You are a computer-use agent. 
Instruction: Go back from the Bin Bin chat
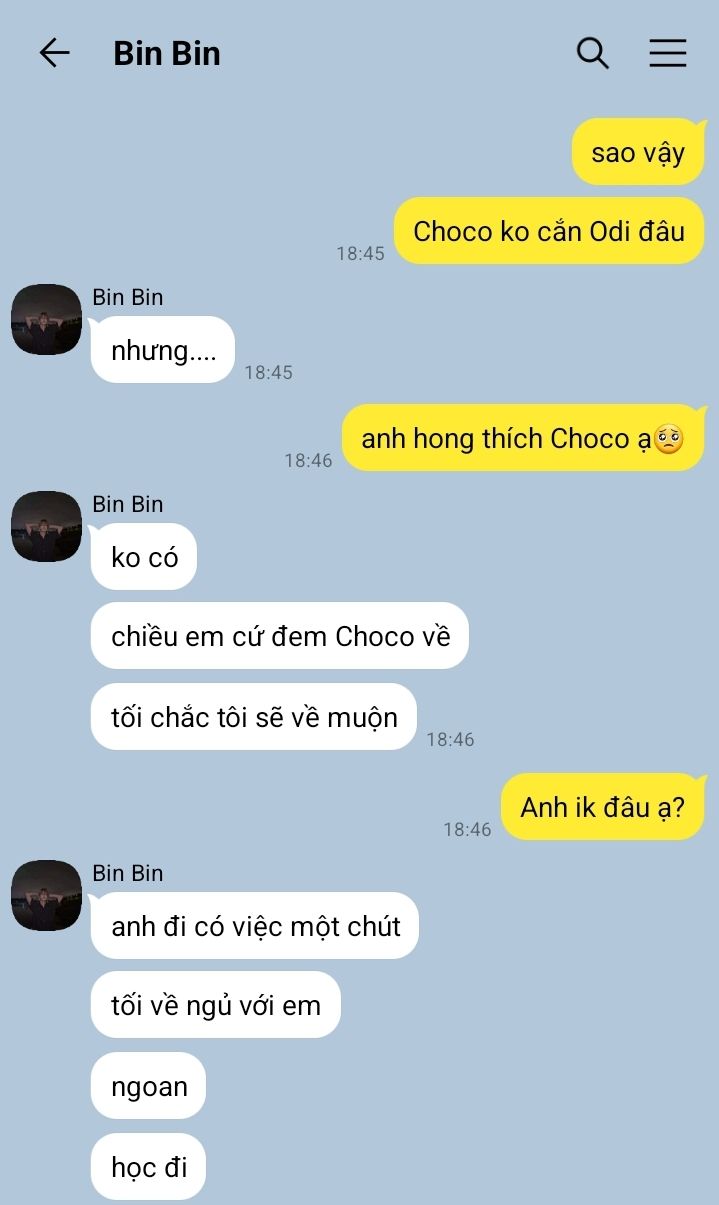(54, 53)
